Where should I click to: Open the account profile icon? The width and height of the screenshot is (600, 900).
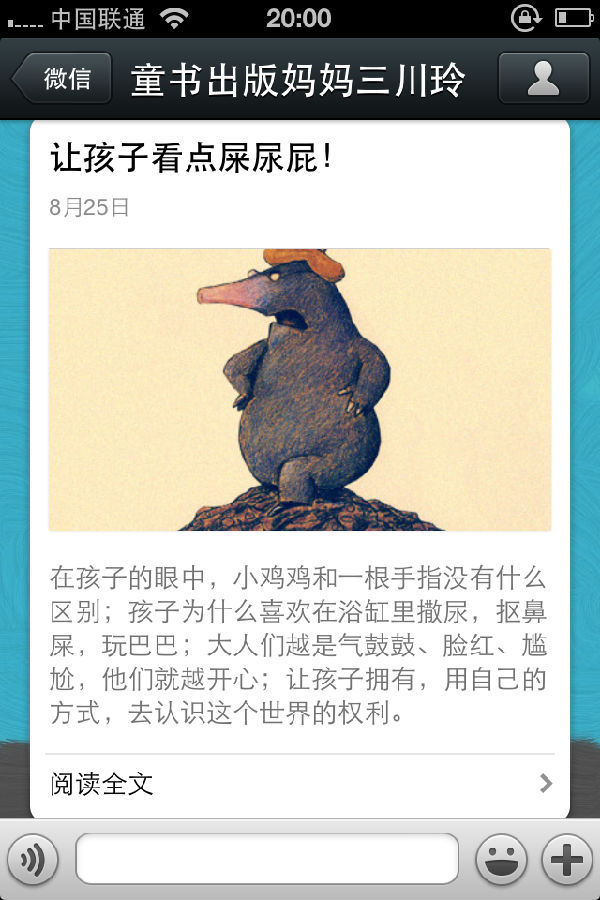(543, 79)
